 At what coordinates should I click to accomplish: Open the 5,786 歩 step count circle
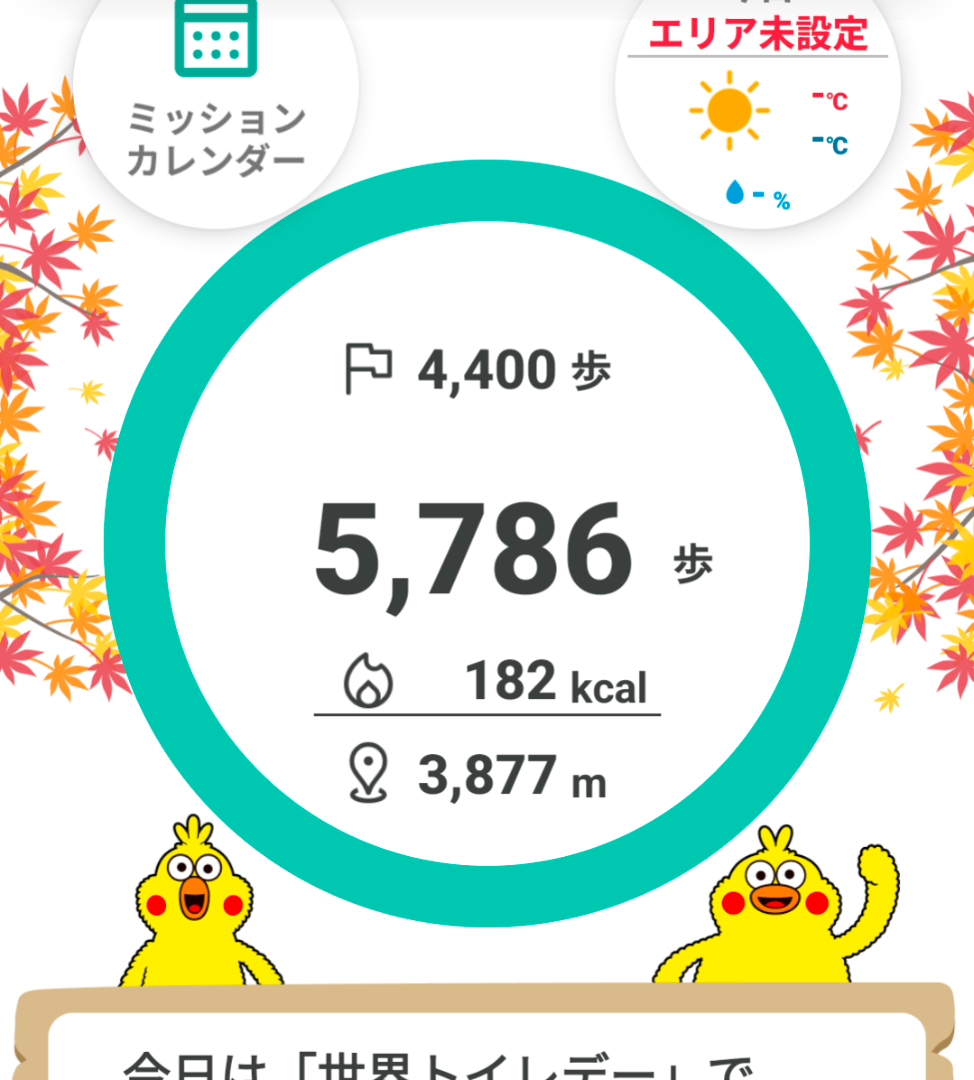click(487, 545)
